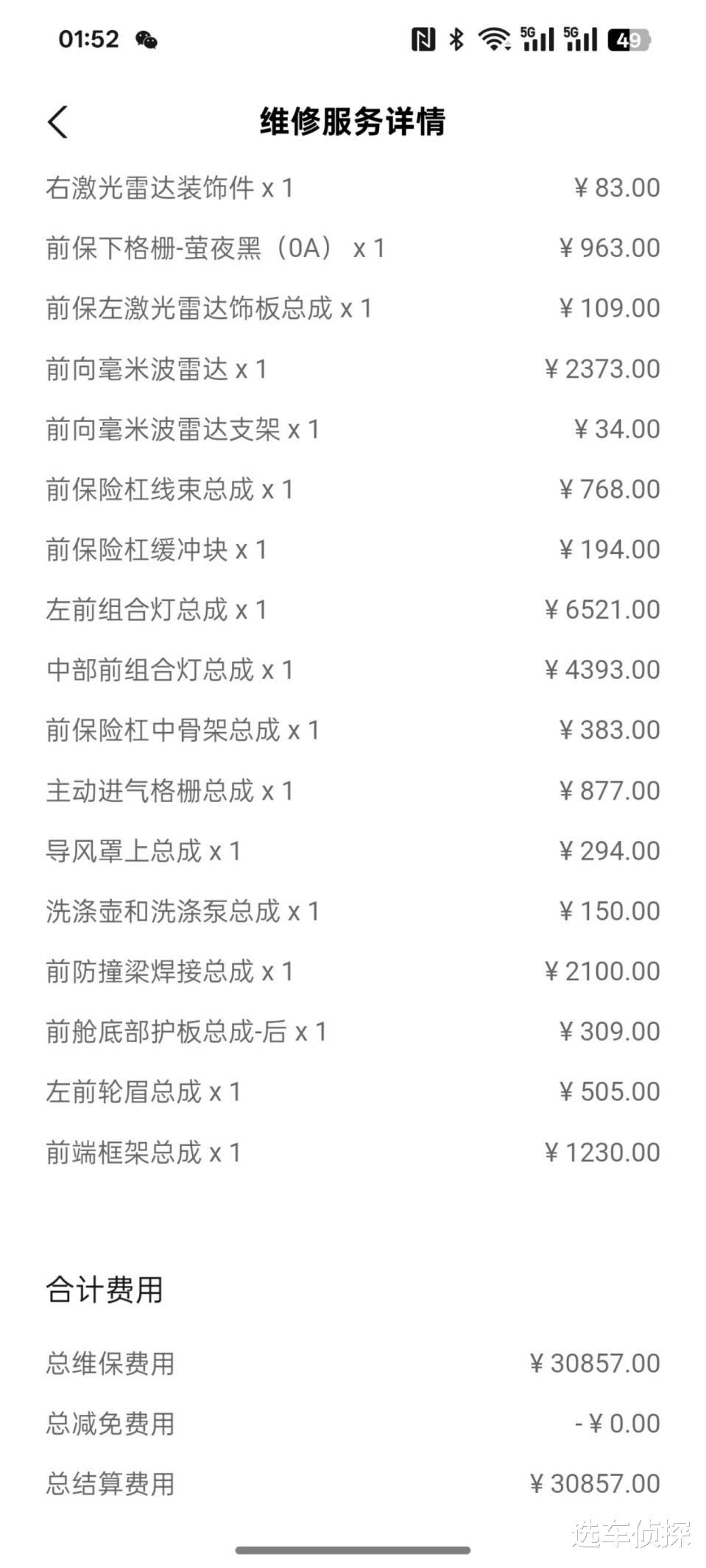Go back from 维修服务详情 page
This screenshot has height=1568, width=706.
click(58, 122)
